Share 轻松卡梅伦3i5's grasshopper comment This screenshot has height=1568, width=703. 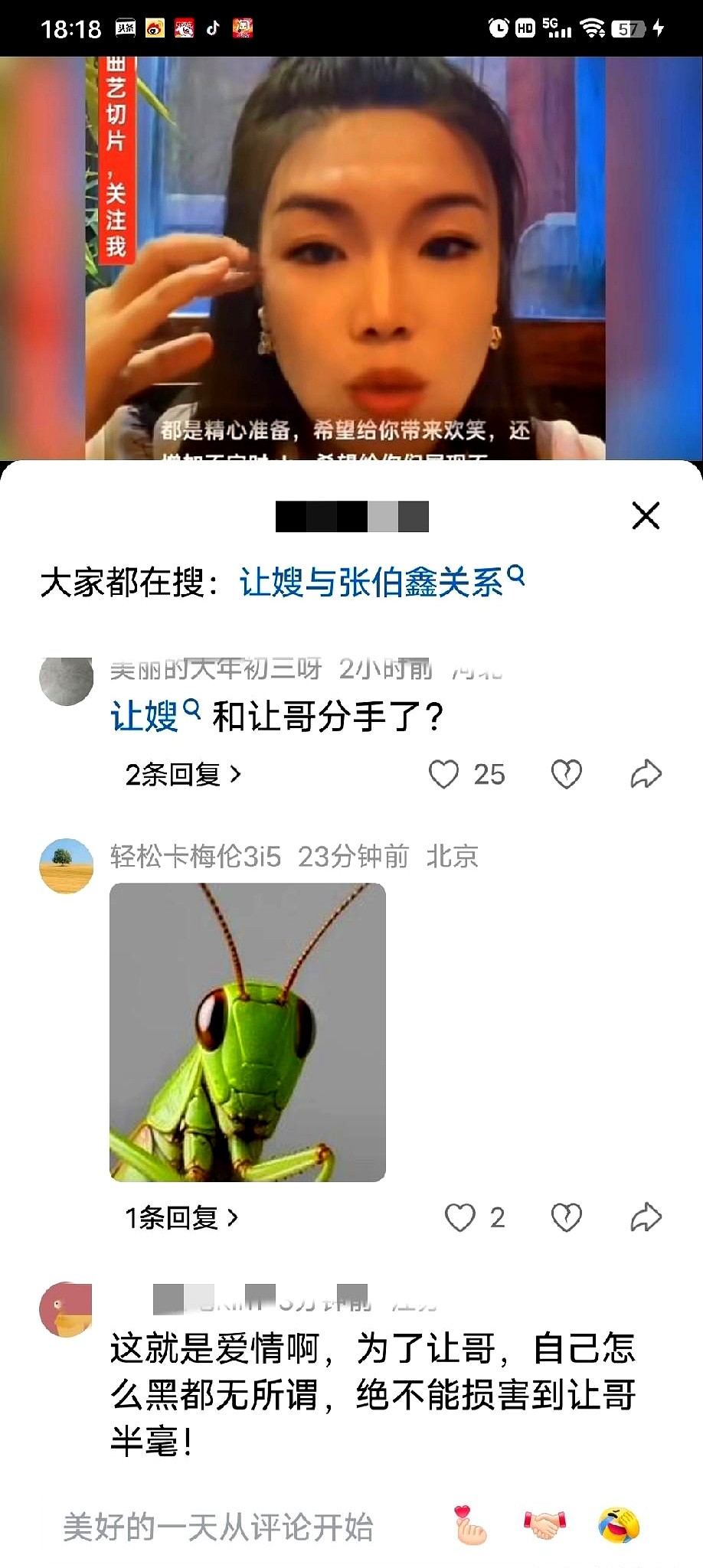[646, 1217]
